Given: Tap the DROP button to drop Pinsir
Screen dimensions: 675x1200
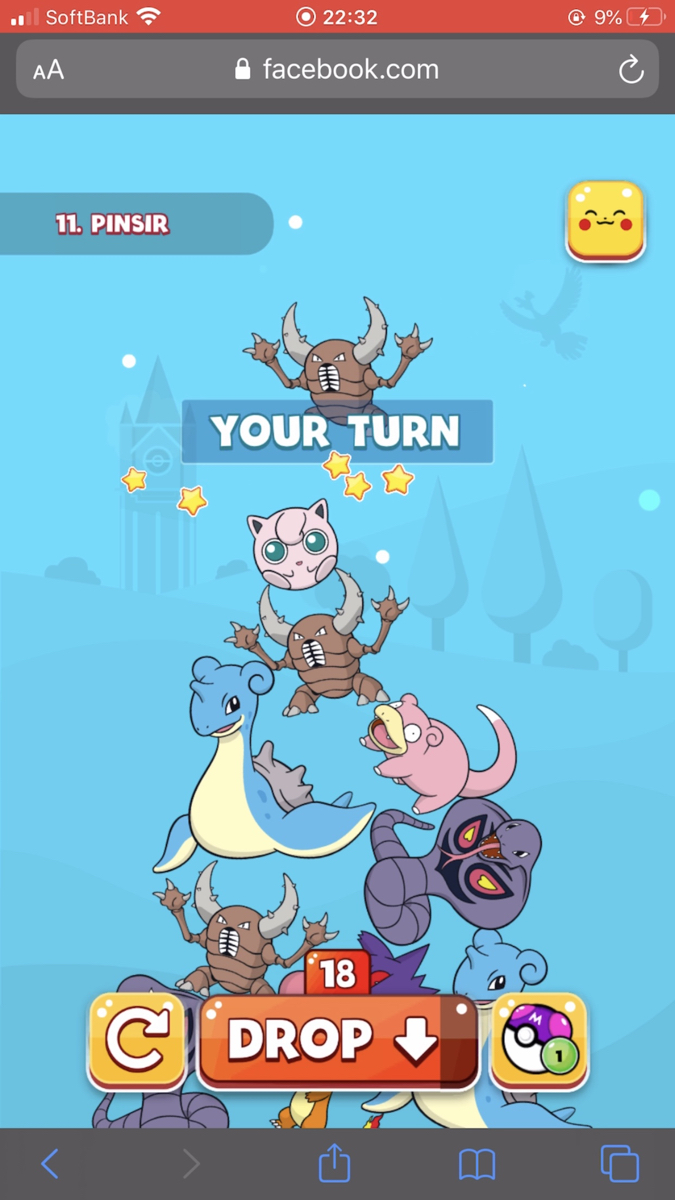Looking at the screenshot, I should tap(338, 1041).
